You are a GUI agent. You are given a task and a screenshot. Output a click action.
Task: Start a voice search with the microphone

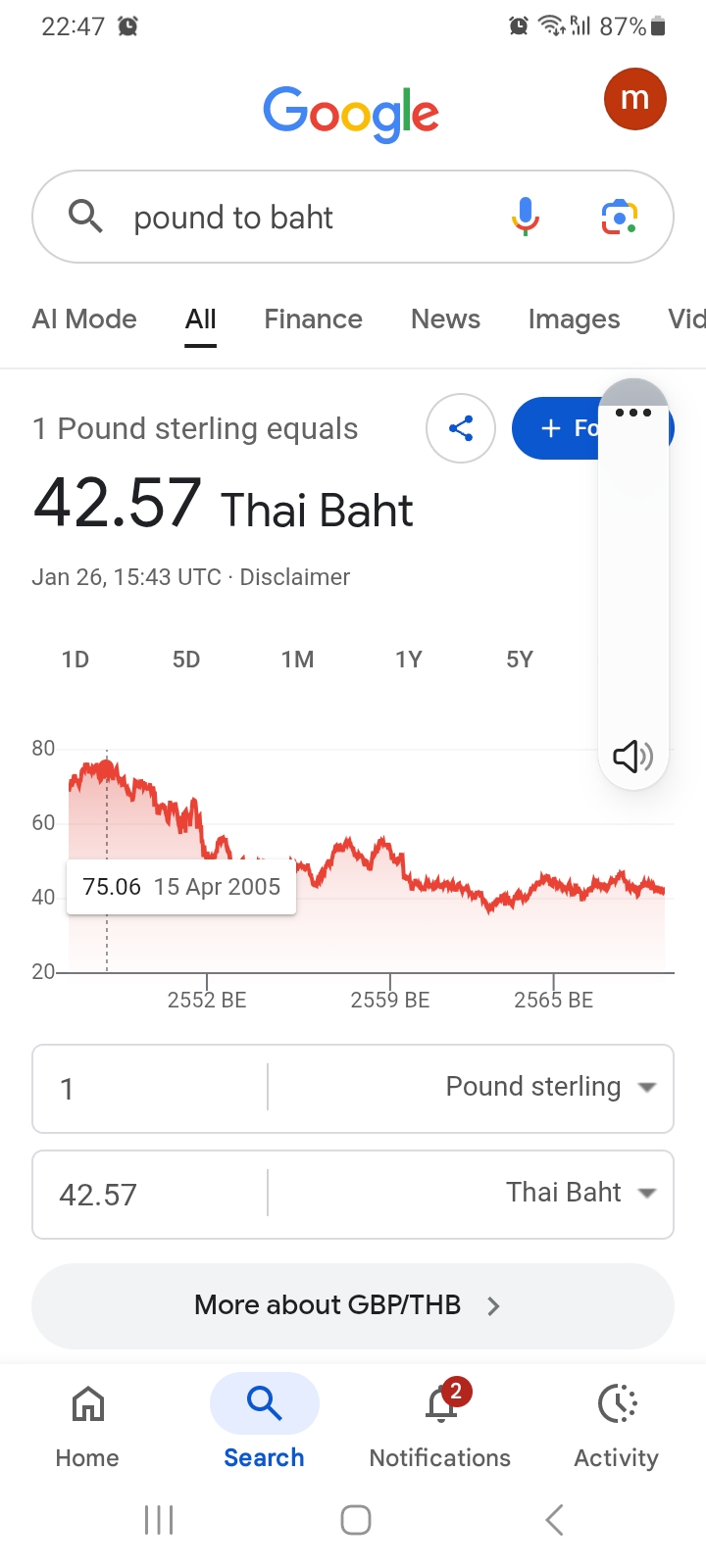click(526, 217)
